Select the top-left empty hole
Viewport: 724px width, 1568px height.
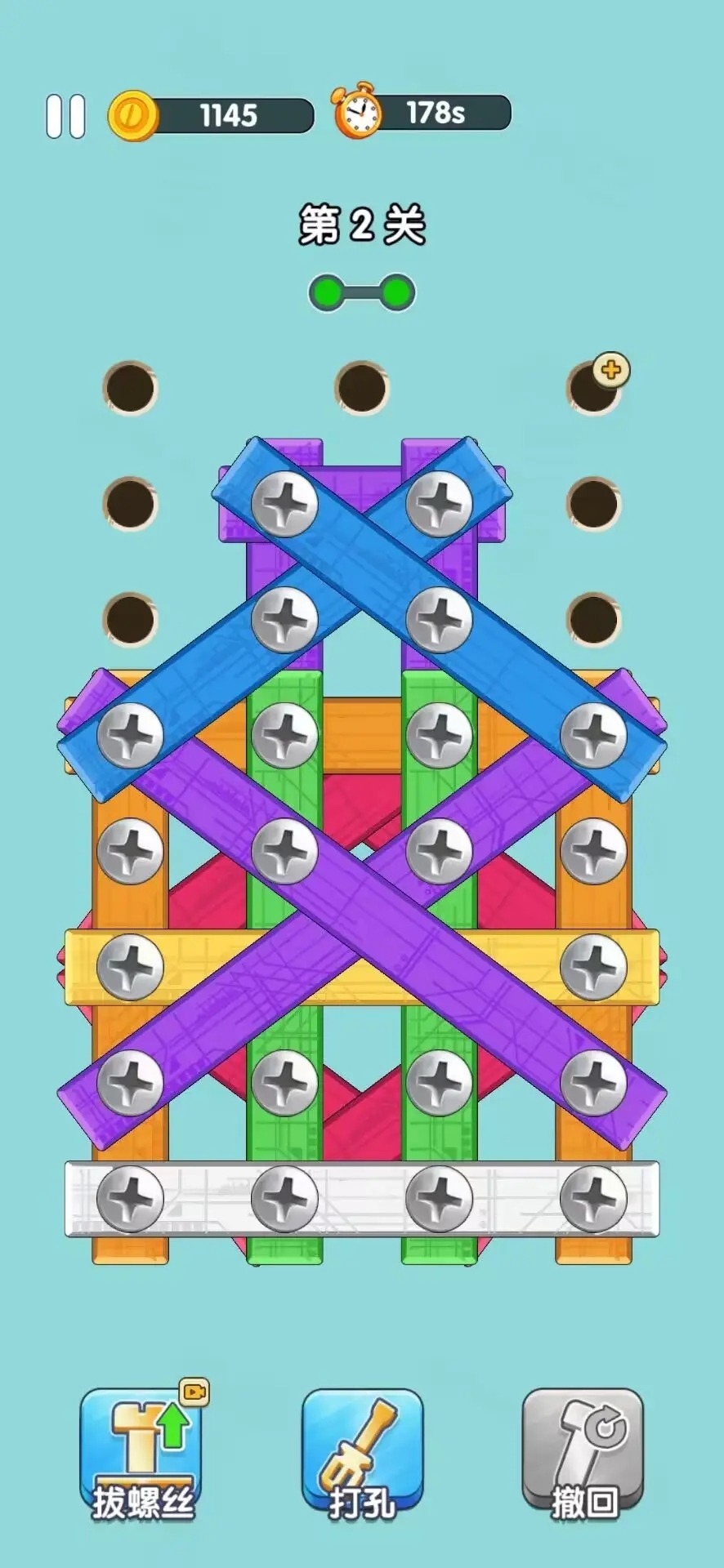(x=131, y=387)
